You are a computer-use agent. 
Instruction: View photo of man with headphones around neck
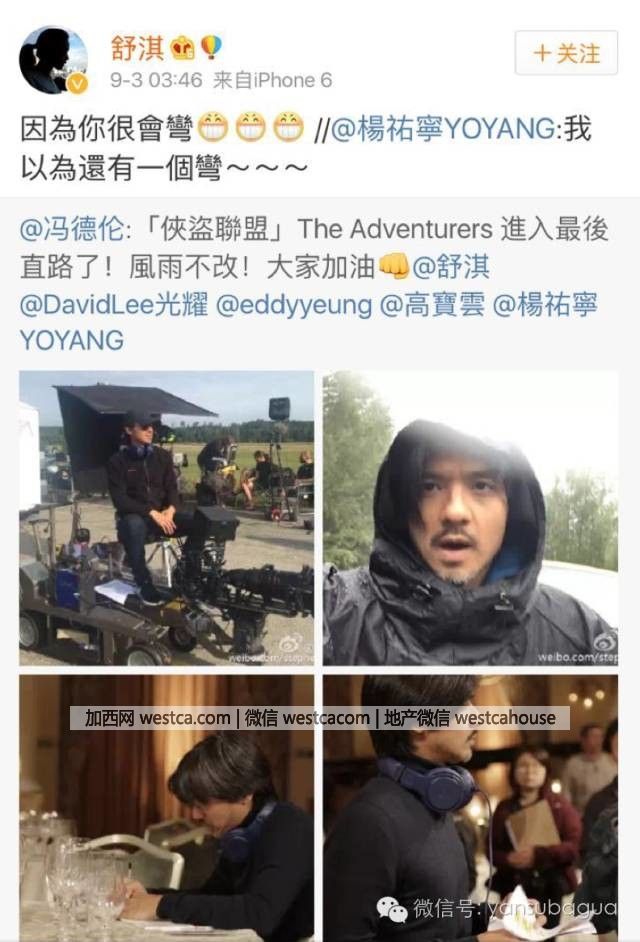click(470, 808)
